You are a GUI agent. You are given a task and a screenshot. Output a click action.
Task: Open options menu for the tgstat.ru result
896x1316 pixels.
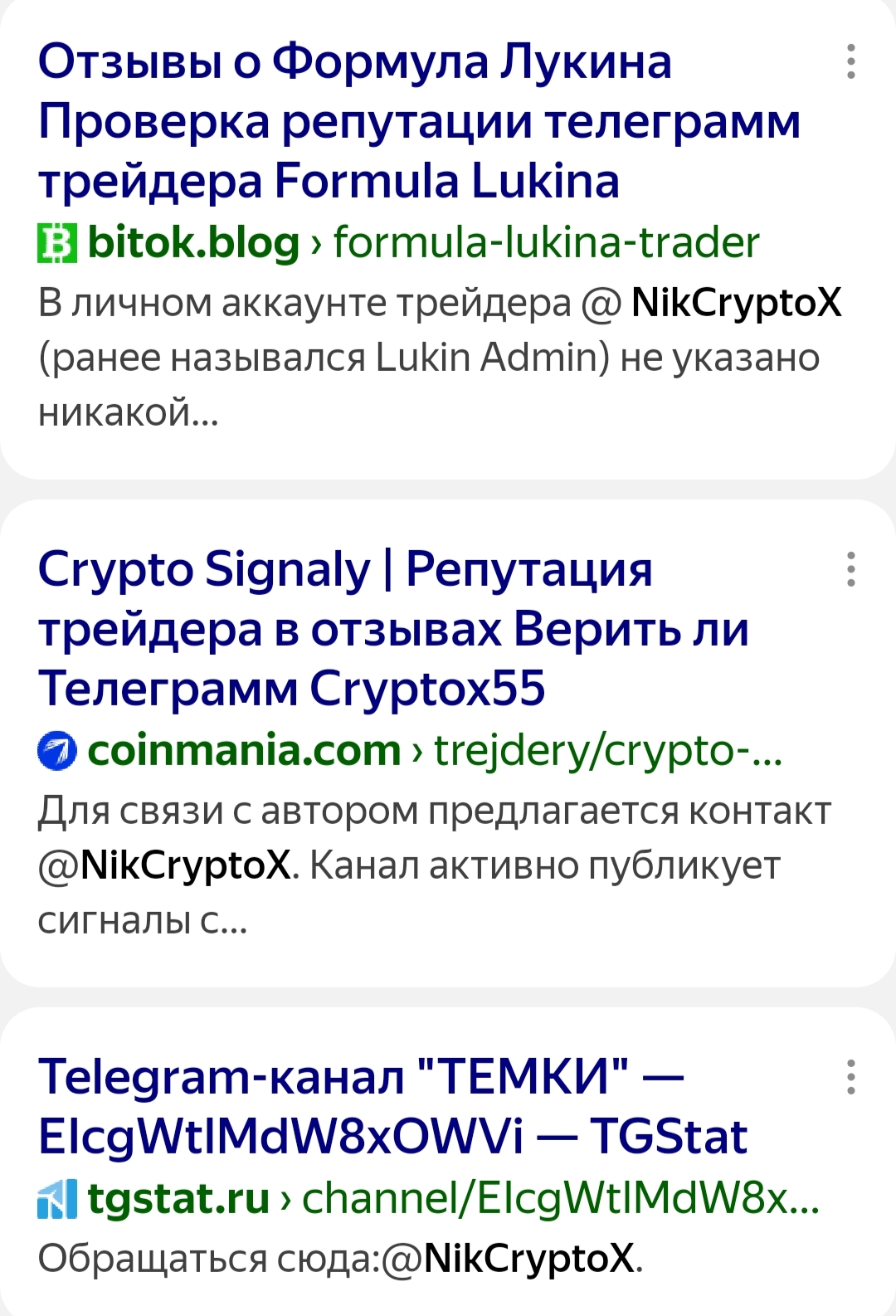pos(850,1077)
